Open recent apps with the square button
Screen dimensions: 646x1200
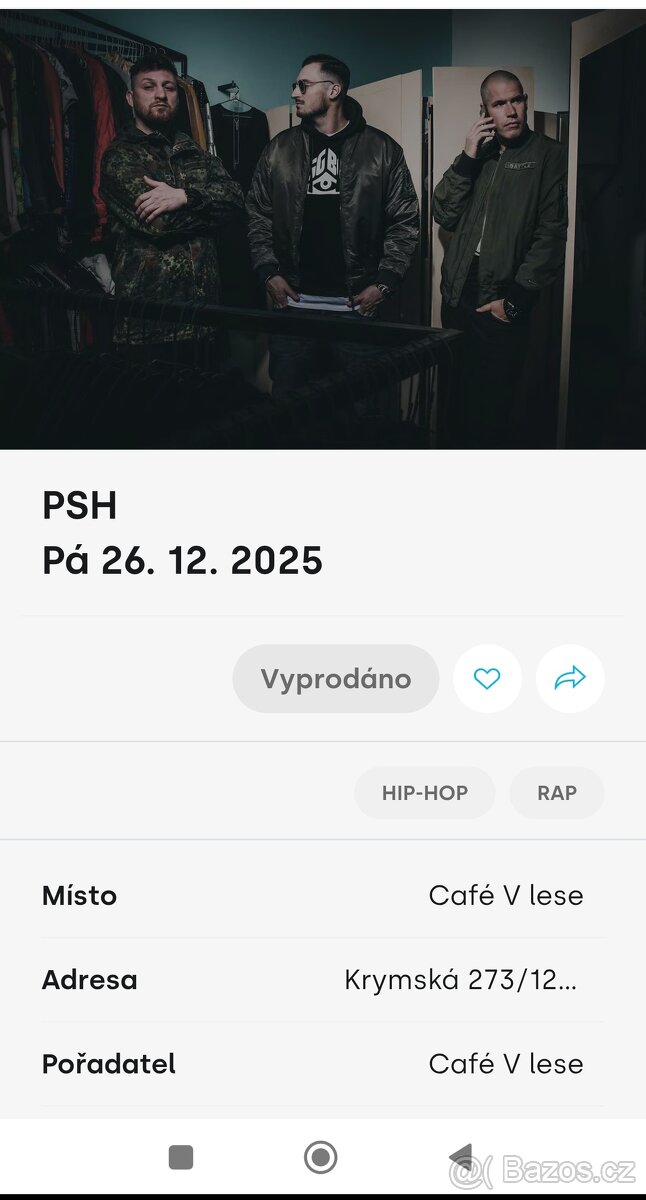(181, 1157)
